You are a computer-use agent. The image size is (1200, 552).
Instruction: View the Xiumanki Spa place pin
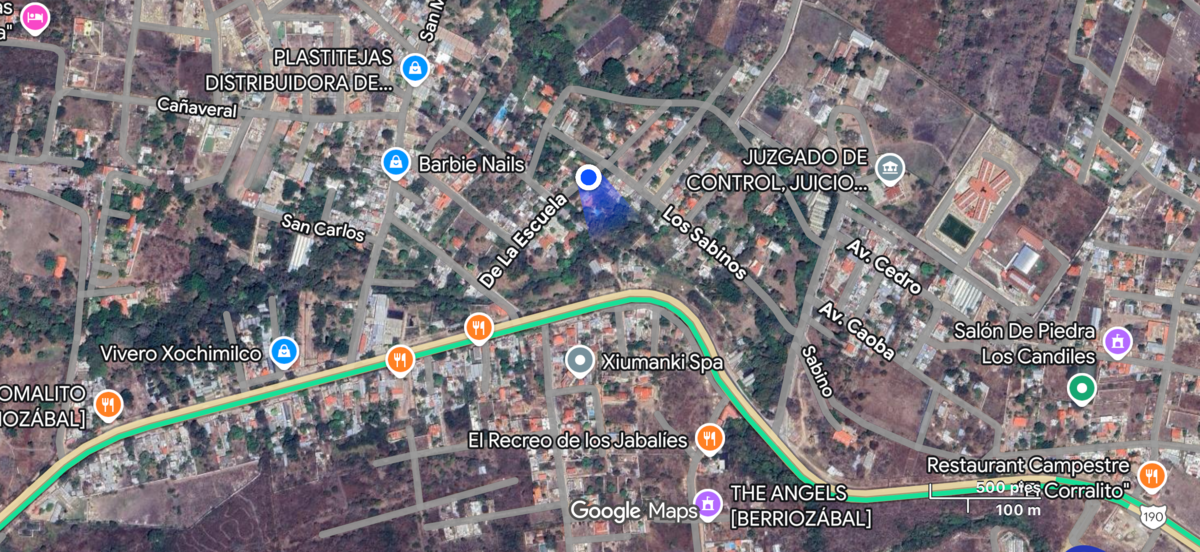tap(579, 361)
